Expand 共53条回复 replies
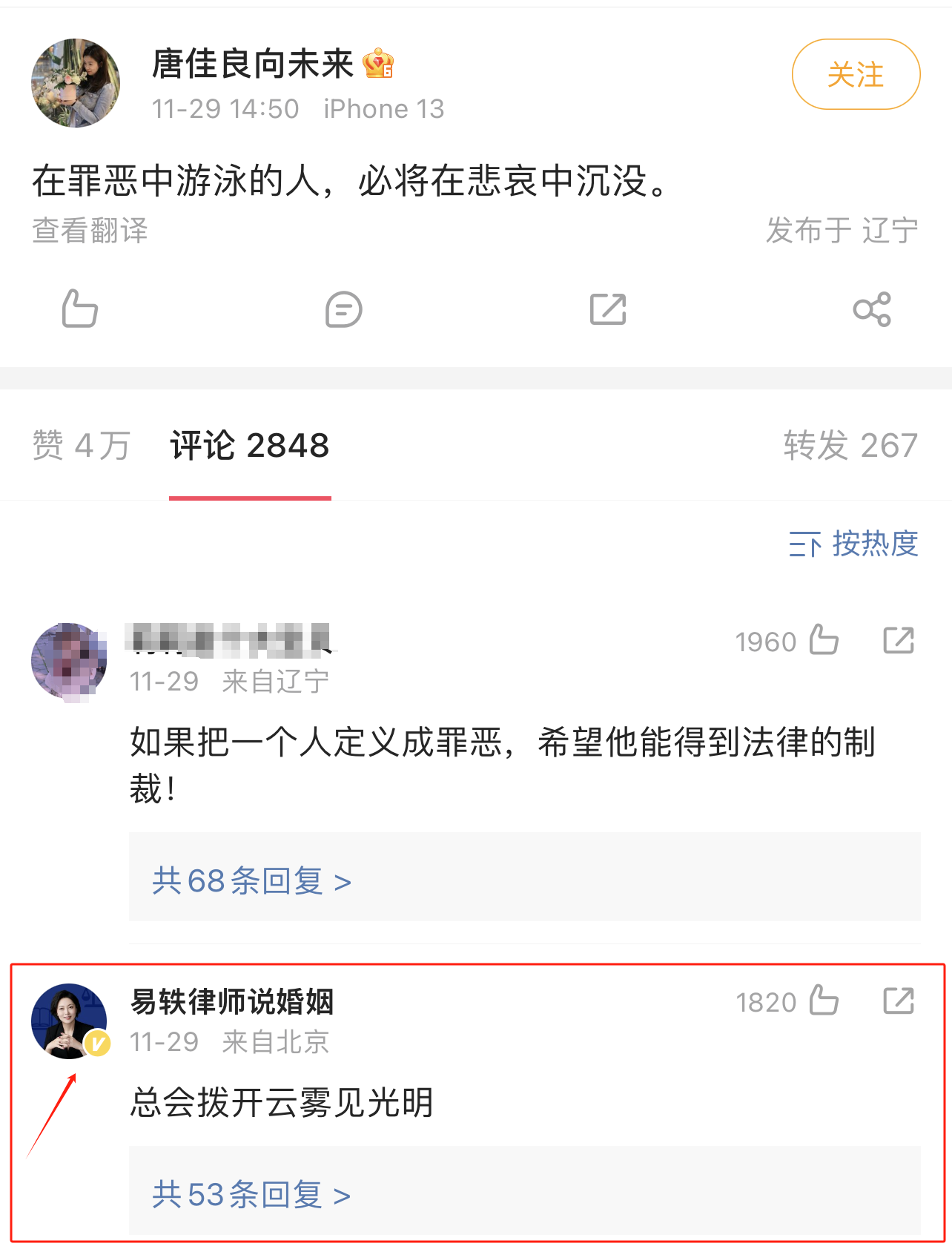 point(252,1194)
